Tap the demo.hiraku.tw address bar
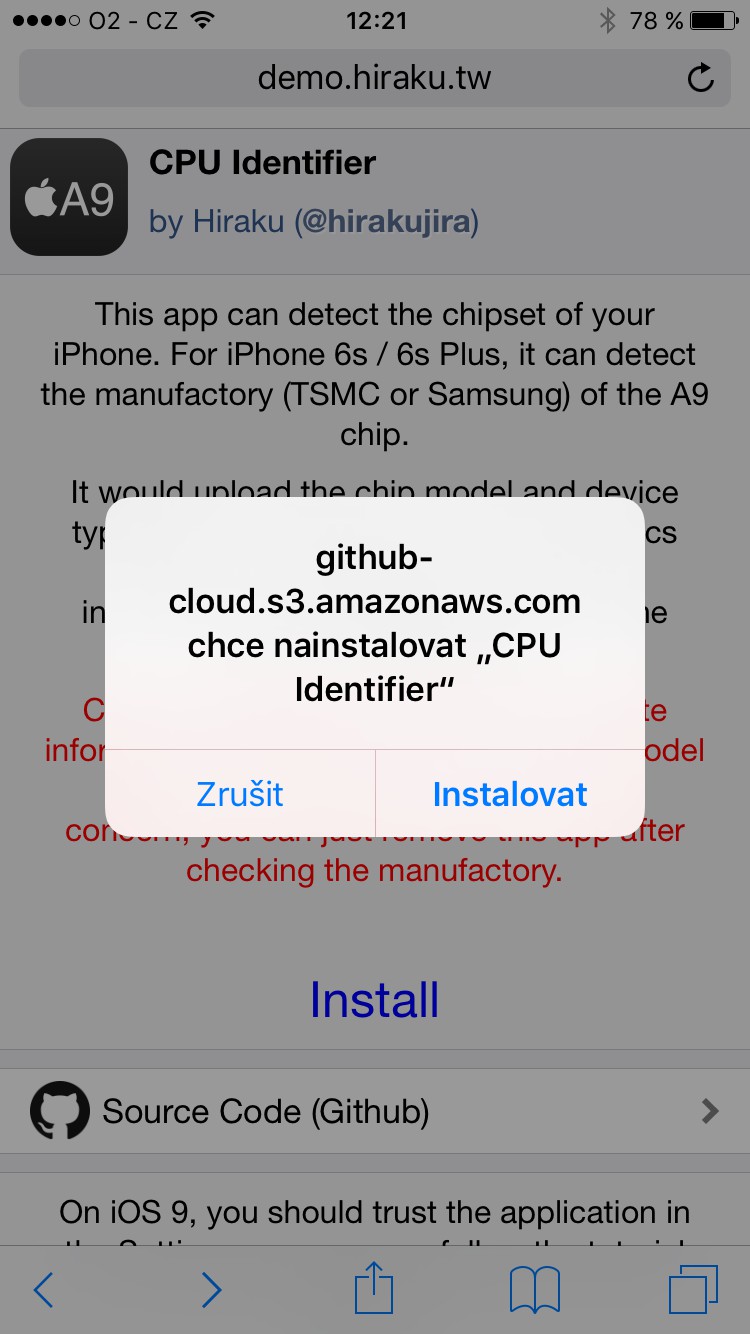 click(x=374, y=78)
